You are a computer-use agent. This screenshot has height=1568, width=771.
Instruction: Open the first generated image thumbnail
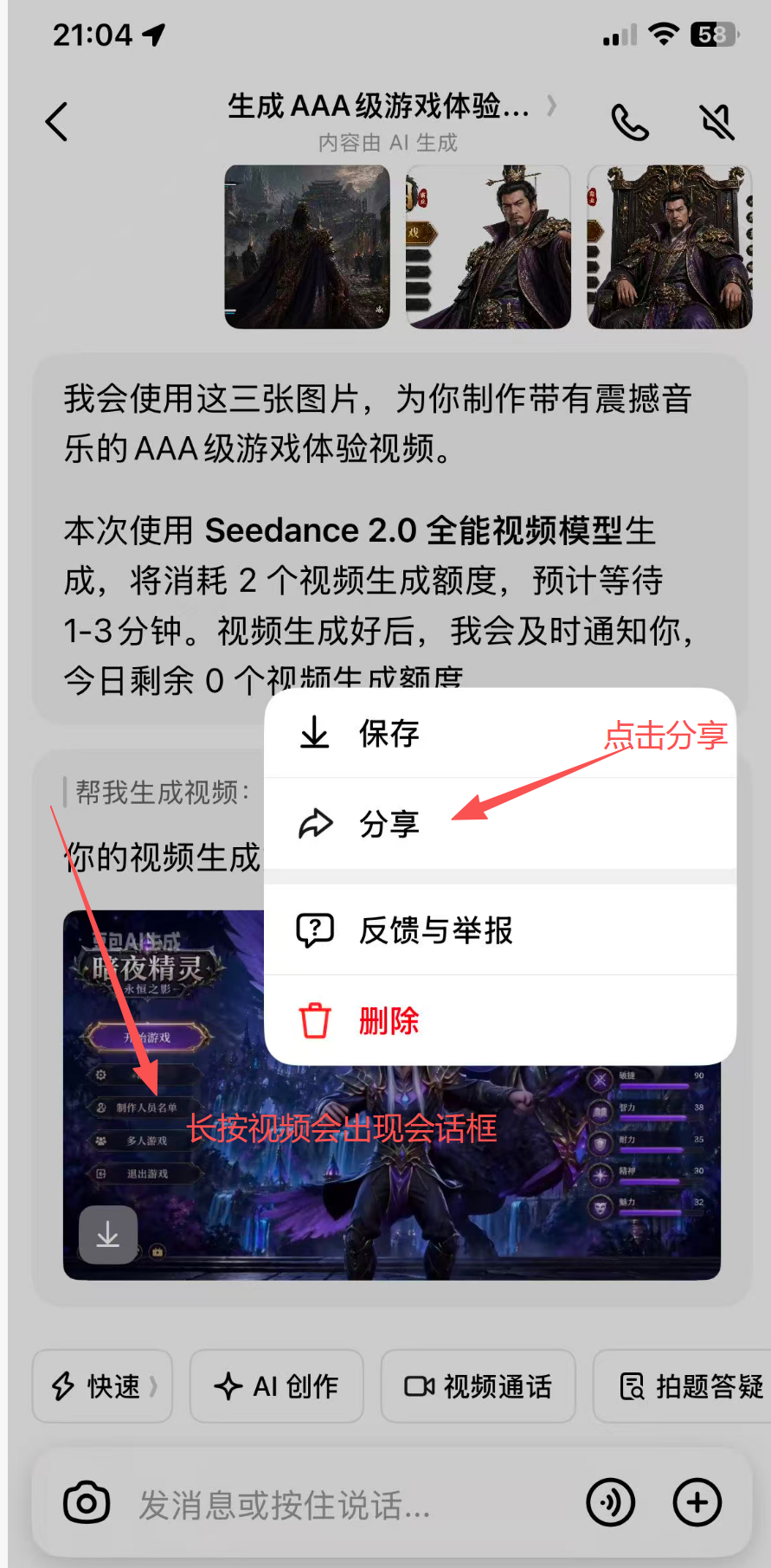coord(307,247)
